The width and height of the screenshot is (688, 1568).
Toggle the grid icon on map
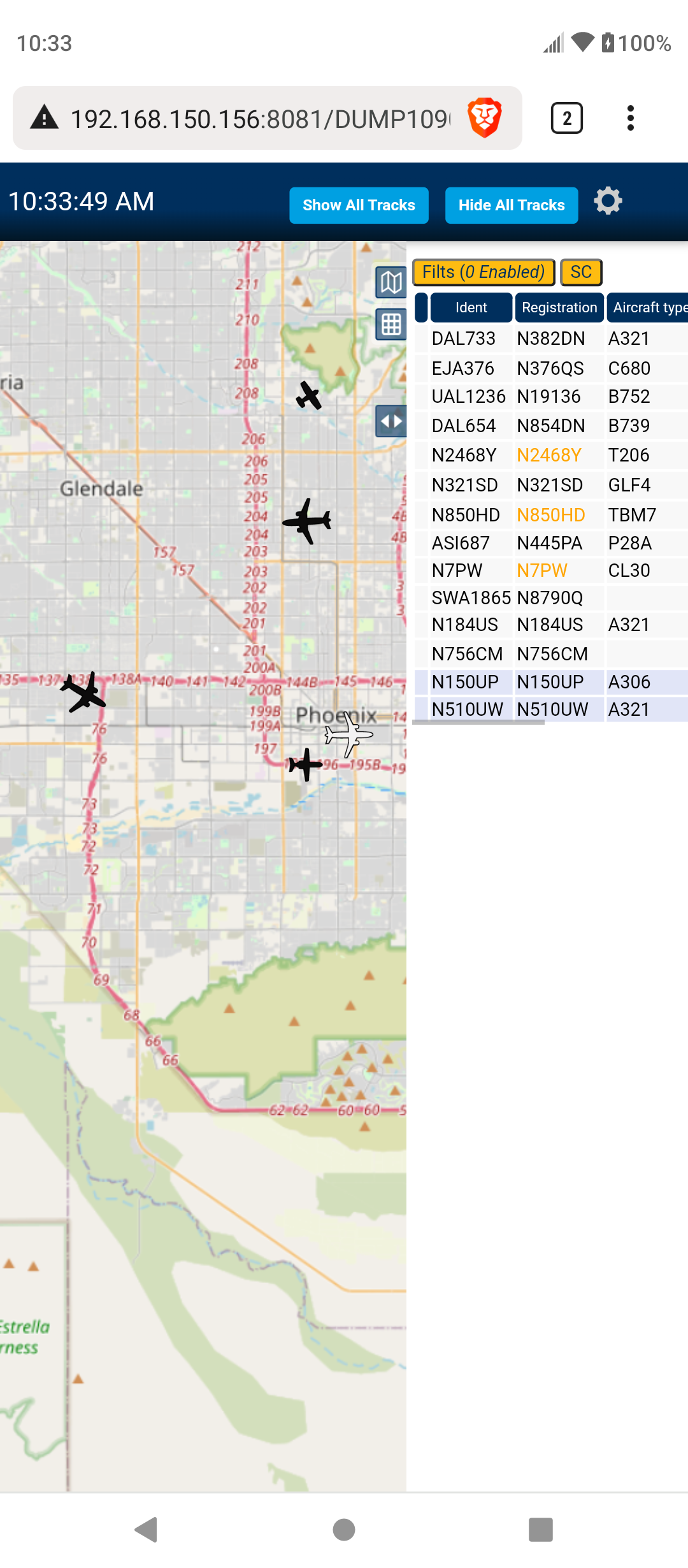click(391, 324)
